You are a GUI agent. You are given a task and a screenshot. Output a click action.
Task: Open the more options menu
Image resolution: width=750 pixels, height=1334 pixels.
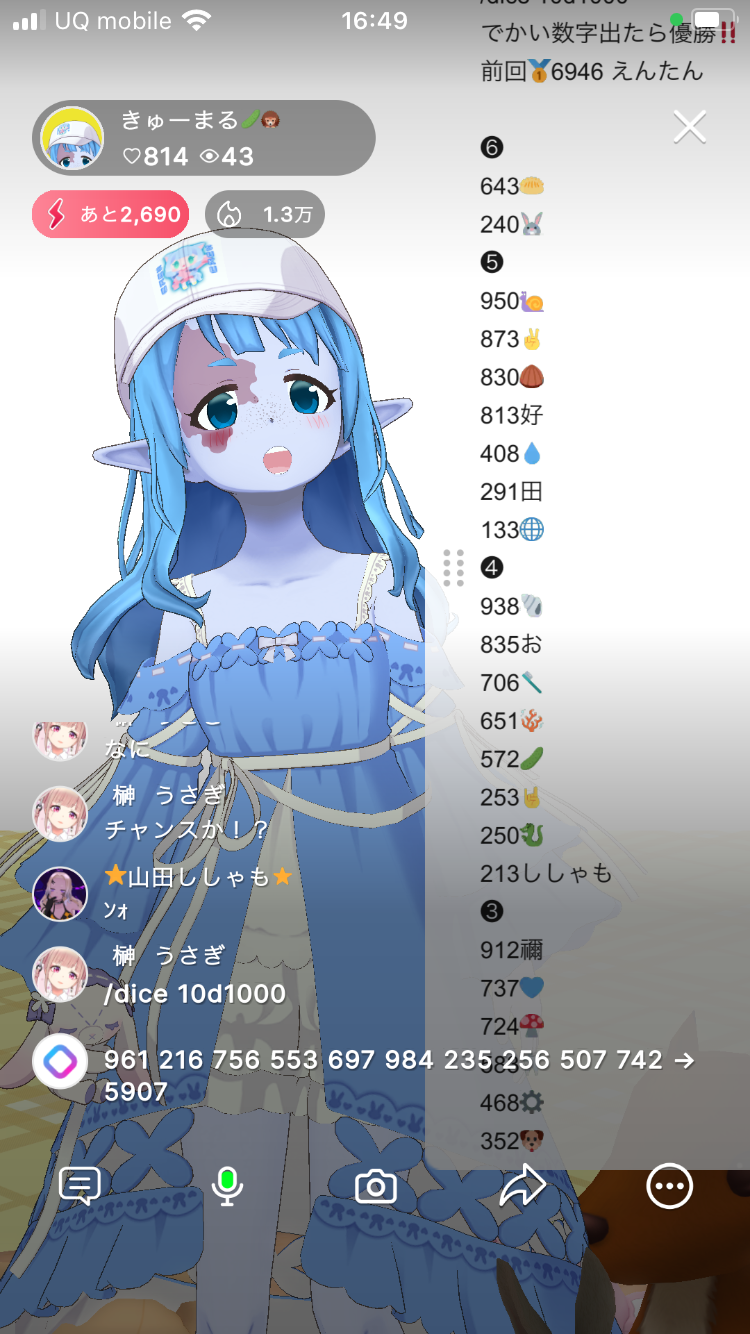(x=669, y=1187)
